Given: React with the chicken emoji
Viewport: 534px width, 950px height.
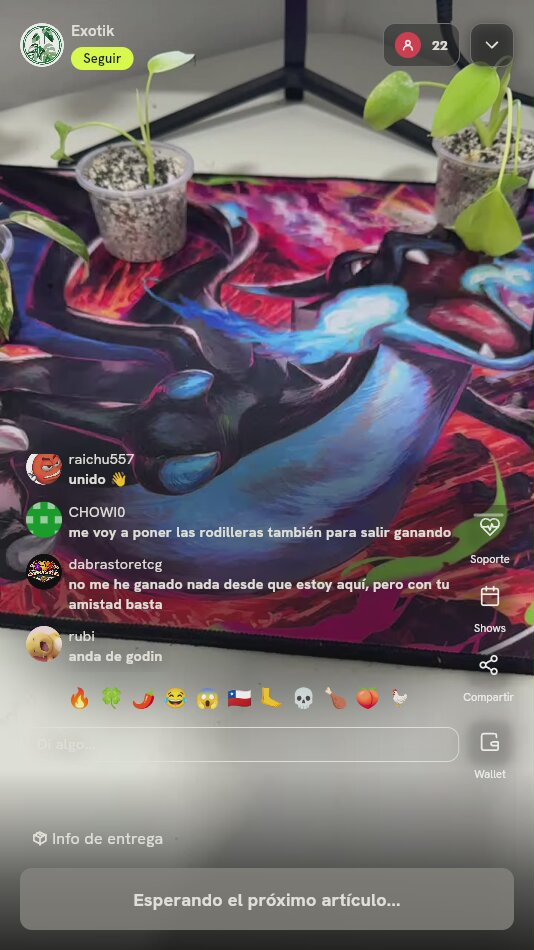Looking at the screenshot, I should (x=399, y=698).
